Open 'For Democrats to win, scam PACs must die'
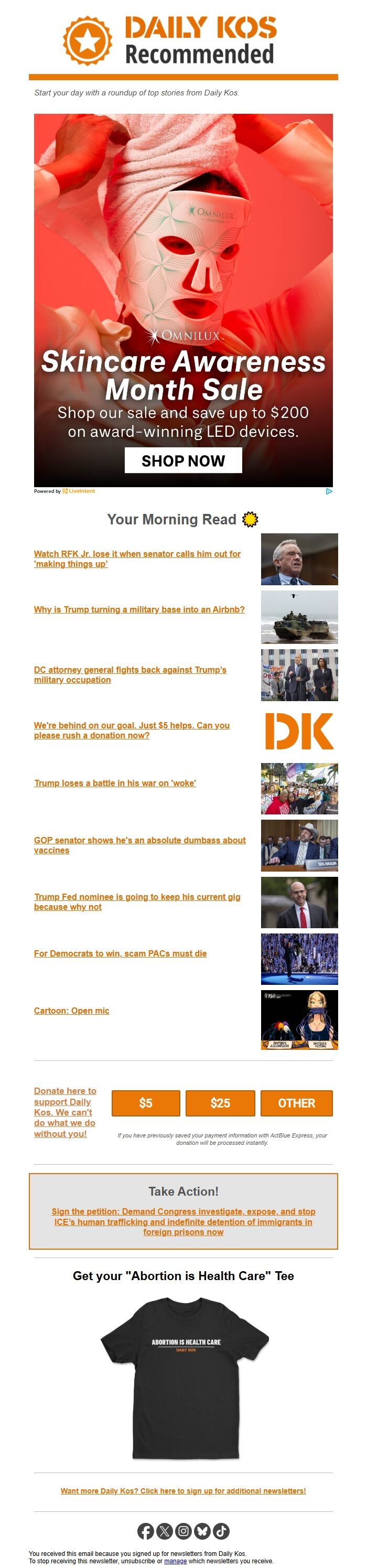This screenshot has height=1568, width=367. (120, 953)
